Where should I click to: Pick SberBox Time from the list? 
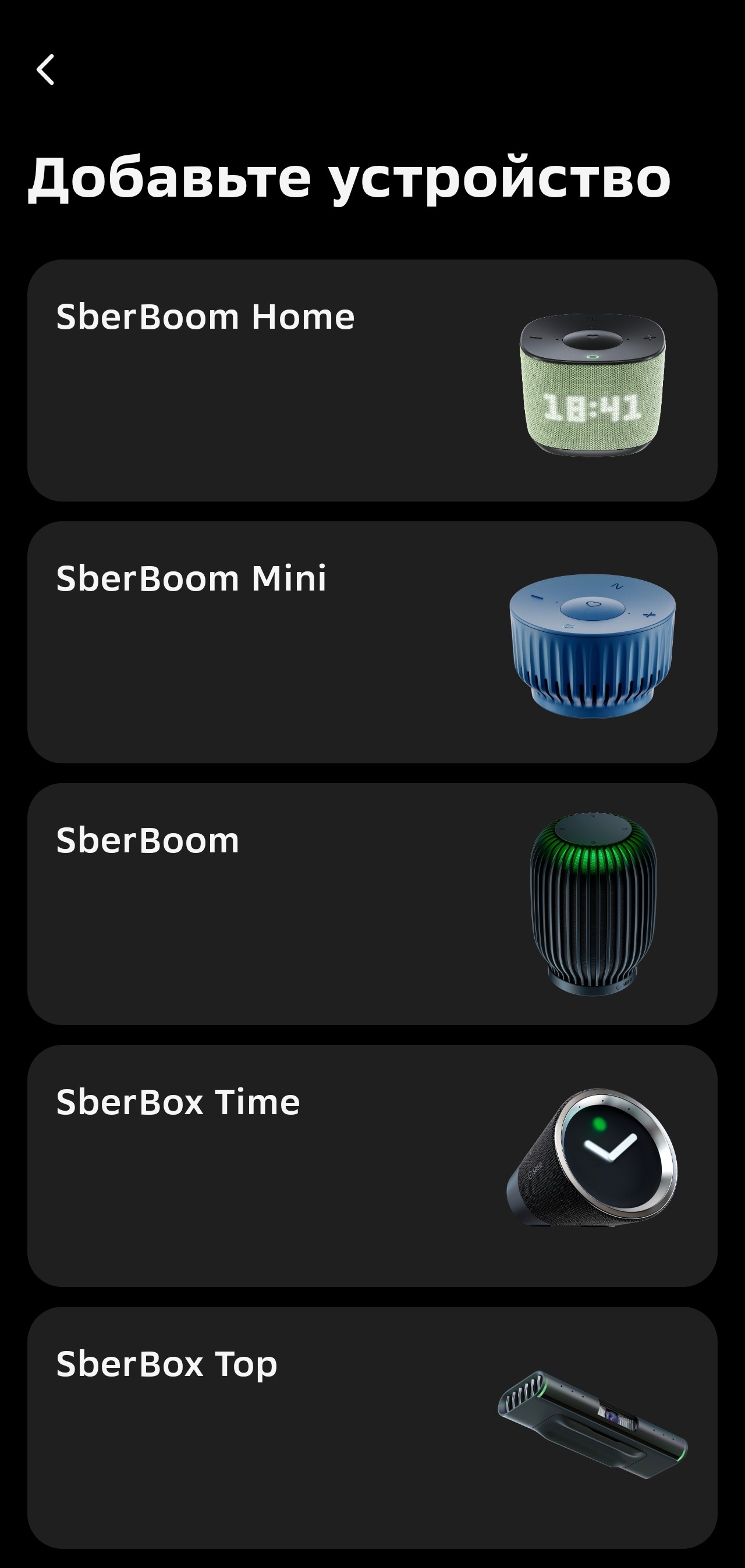371,1165
